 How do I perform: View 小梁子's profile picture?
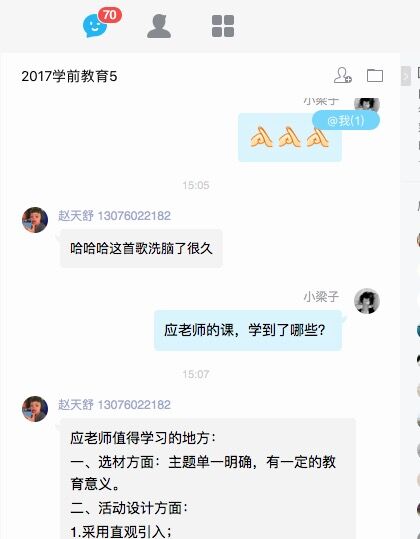(x=367, y=301)
